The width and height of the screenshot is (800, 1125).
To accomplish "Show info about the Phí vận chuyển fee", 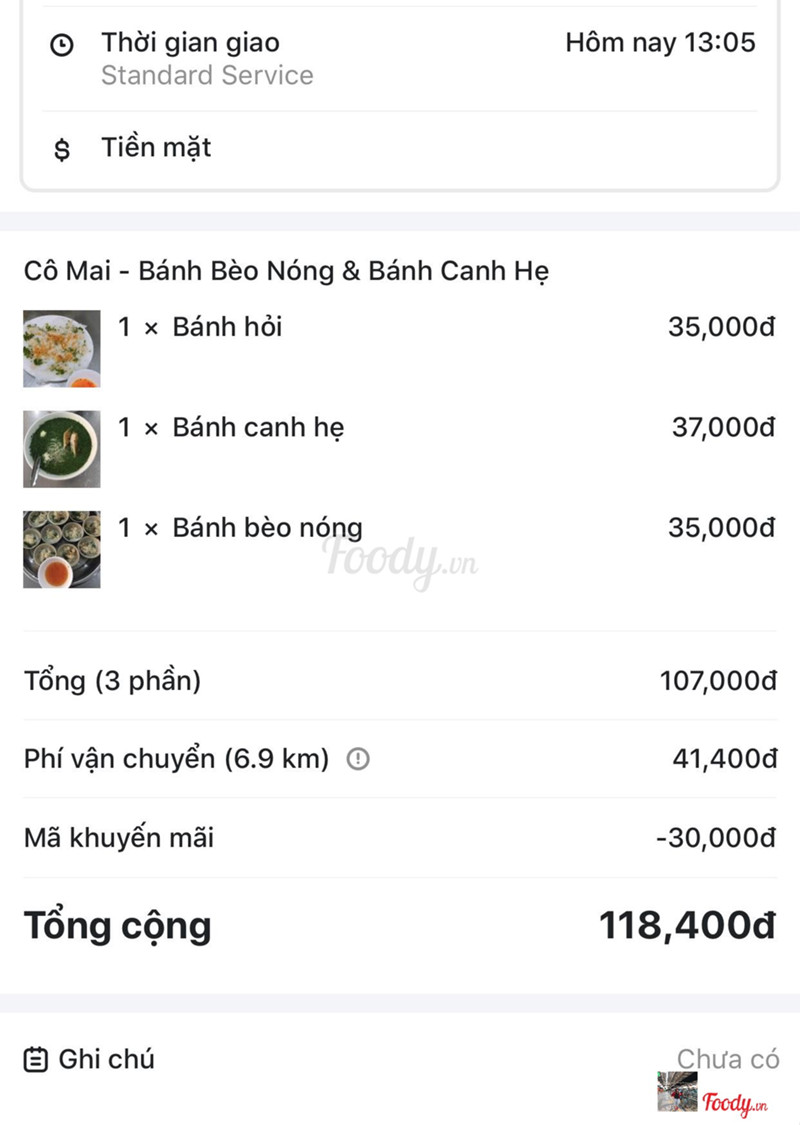I will [358, 760].
